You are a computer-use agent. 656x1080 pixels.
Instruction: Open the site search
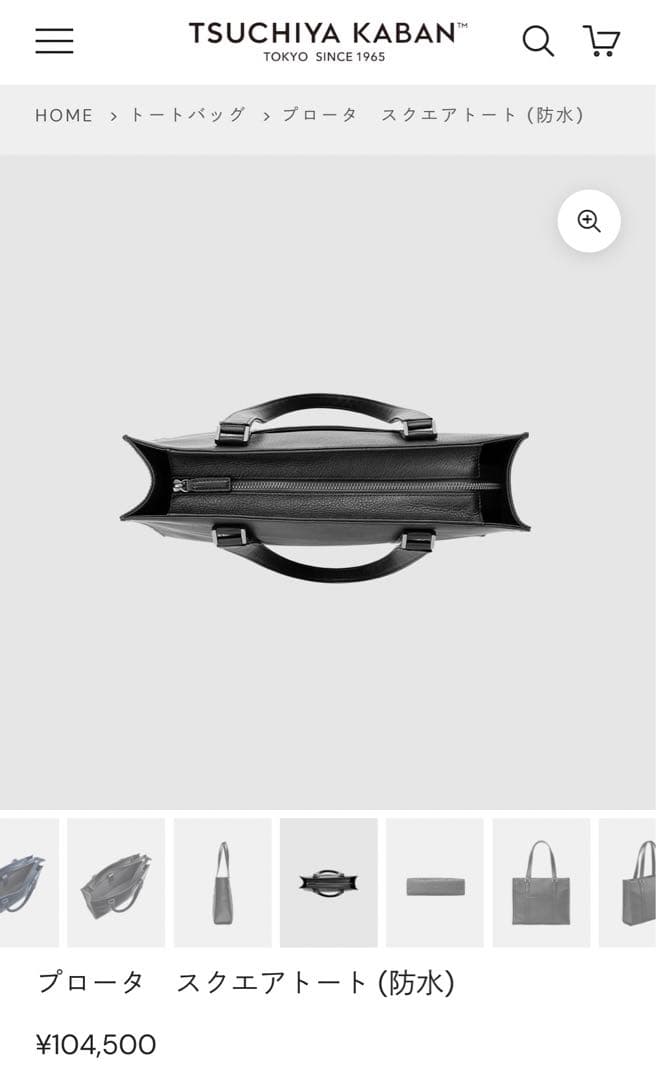(538, 41)
